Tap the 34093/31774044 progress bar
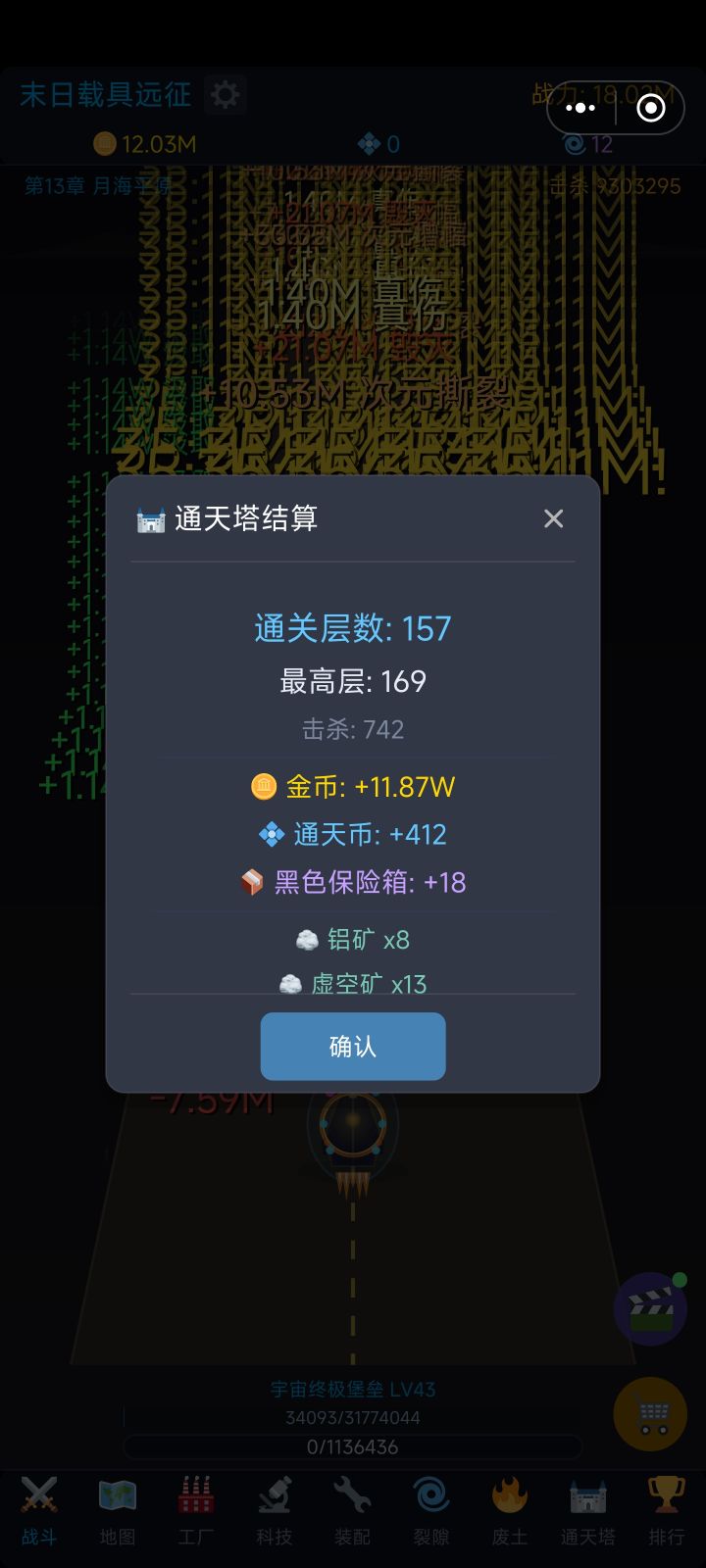Viewport: 706px width, 1568px height. click(353, 1416)
